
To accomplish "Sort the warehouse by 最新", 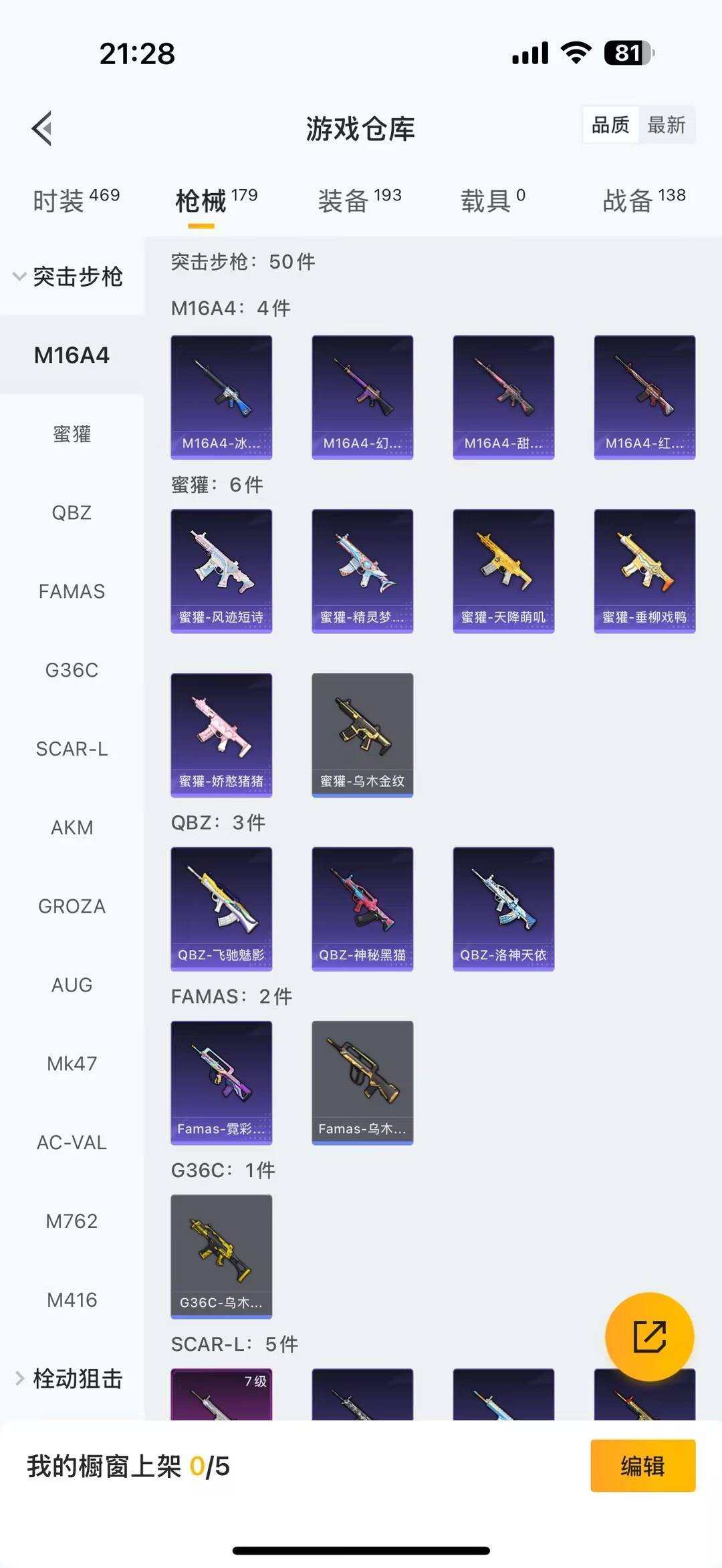I will (666, 125).
